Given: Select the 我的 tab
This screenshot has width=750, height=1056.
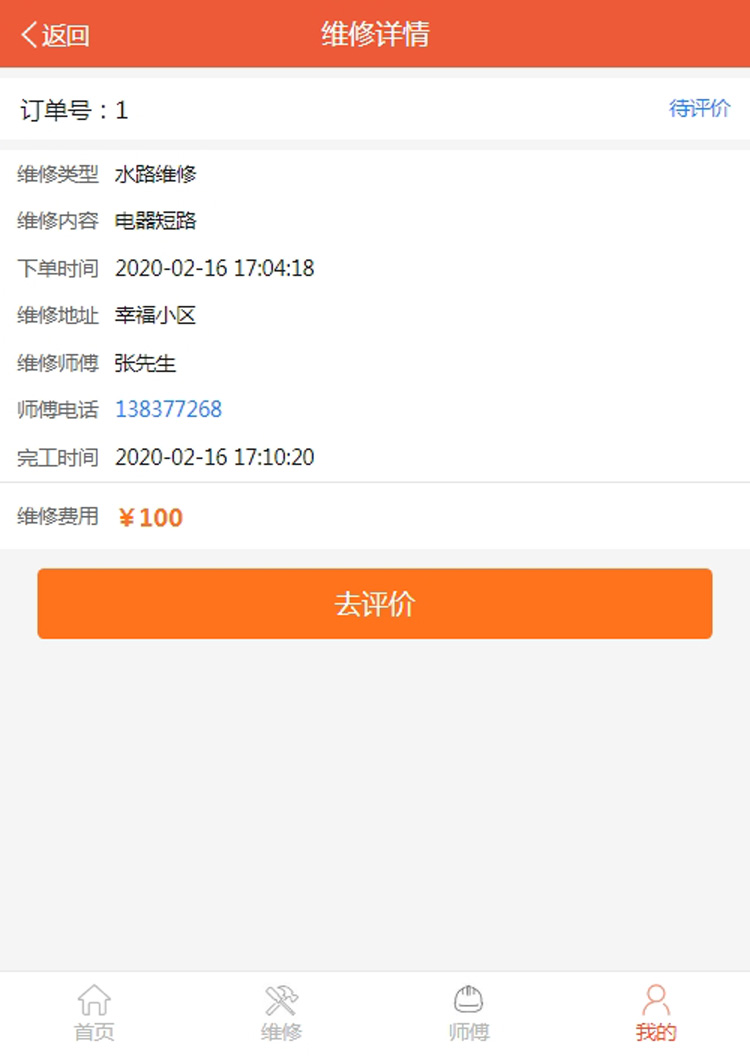Looking at the screenshot, I should click(656, 1012).
